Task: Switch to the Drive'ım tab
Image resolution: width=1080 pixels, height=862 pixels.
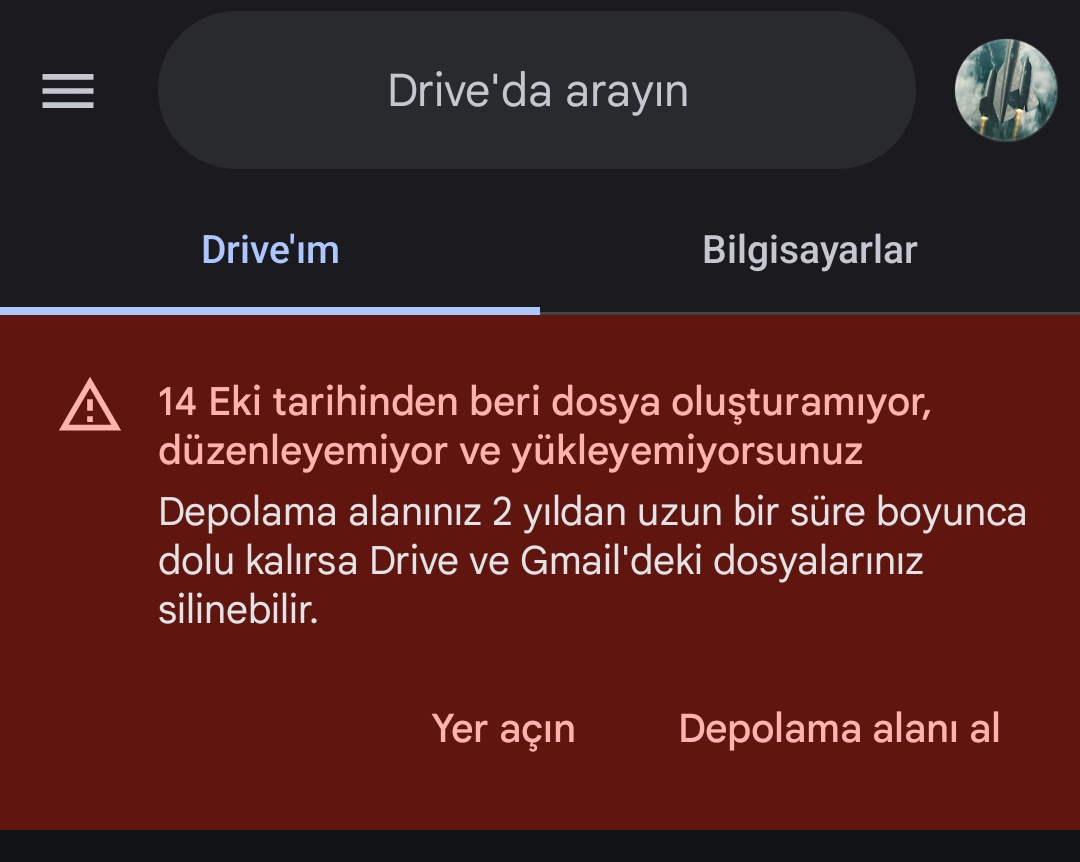Action: click(x=270, y=250)
